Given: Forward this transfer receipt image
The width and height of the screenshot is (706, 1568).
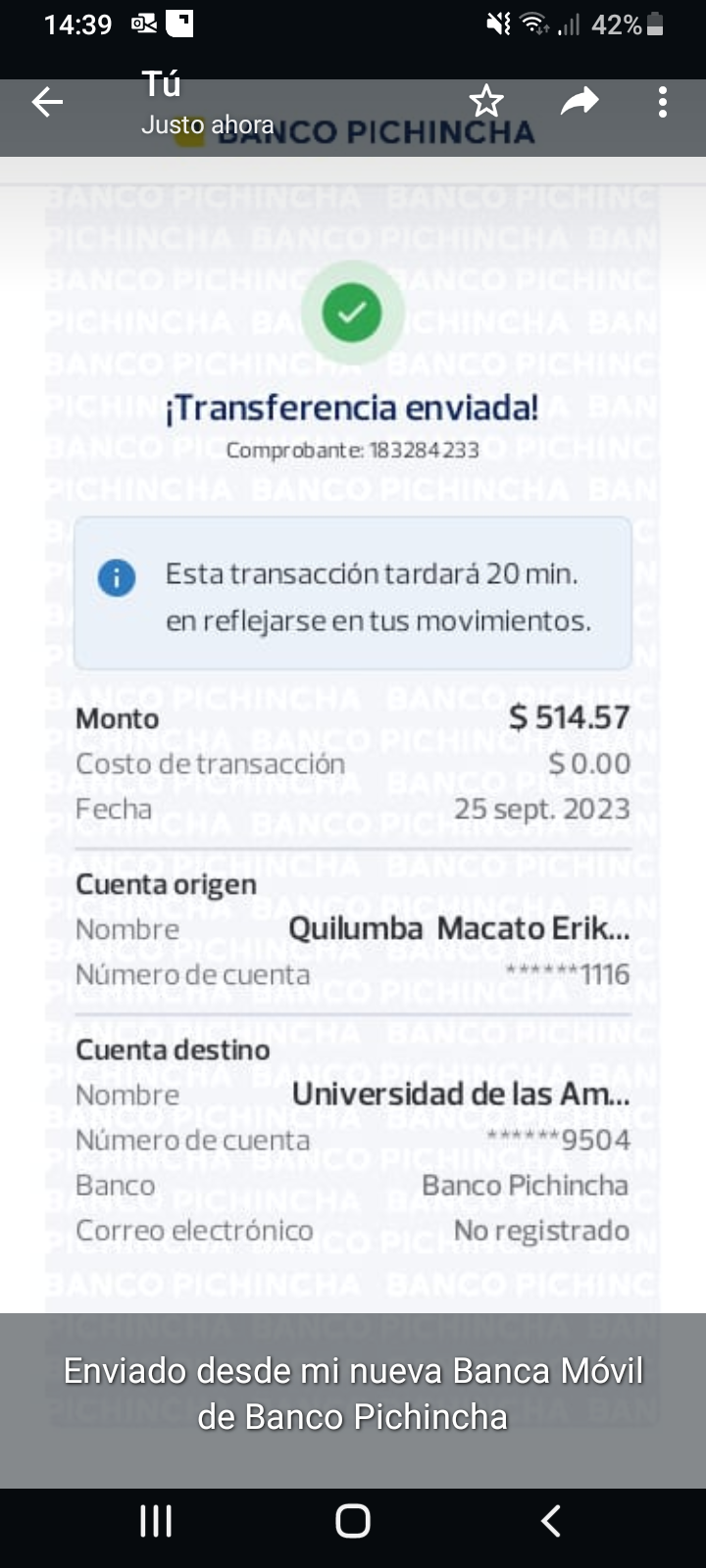Looking at the screenshot, I should pyautogui.click(x=580, y=101).
